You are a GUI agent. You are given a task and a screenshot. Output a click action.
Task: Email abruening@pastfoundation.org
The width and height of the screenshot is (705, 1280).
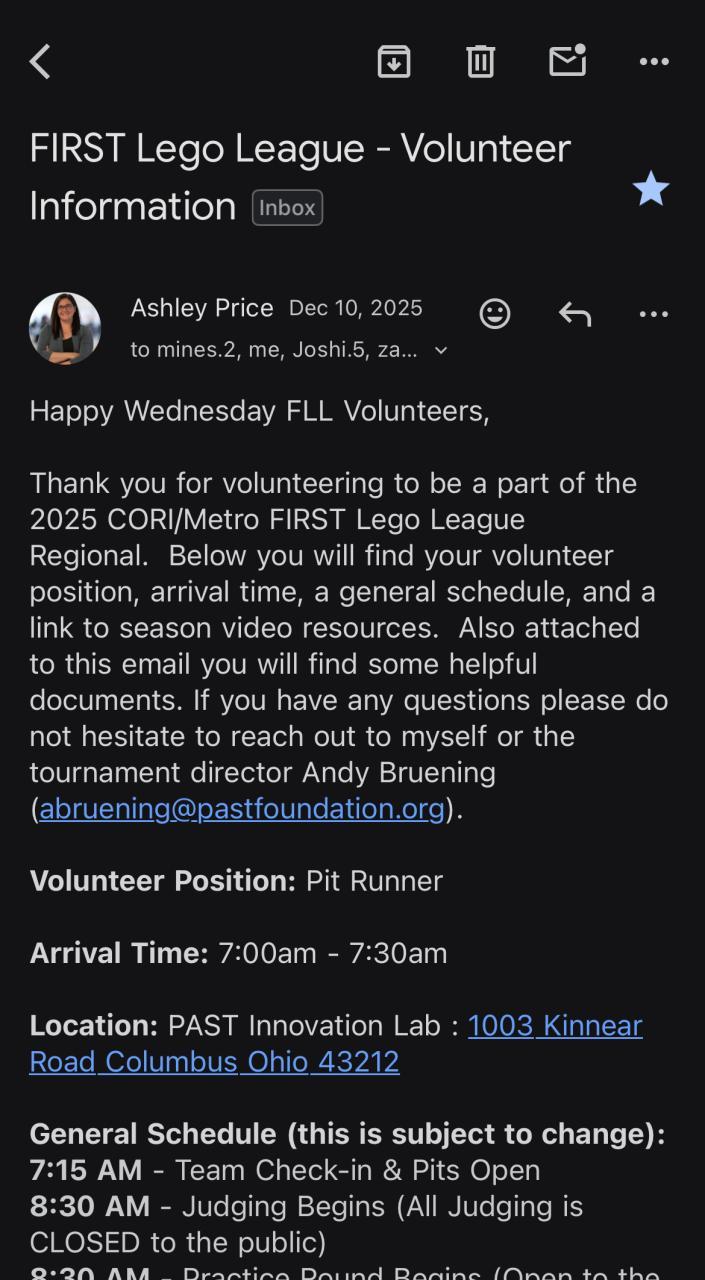tap(242, 808)
